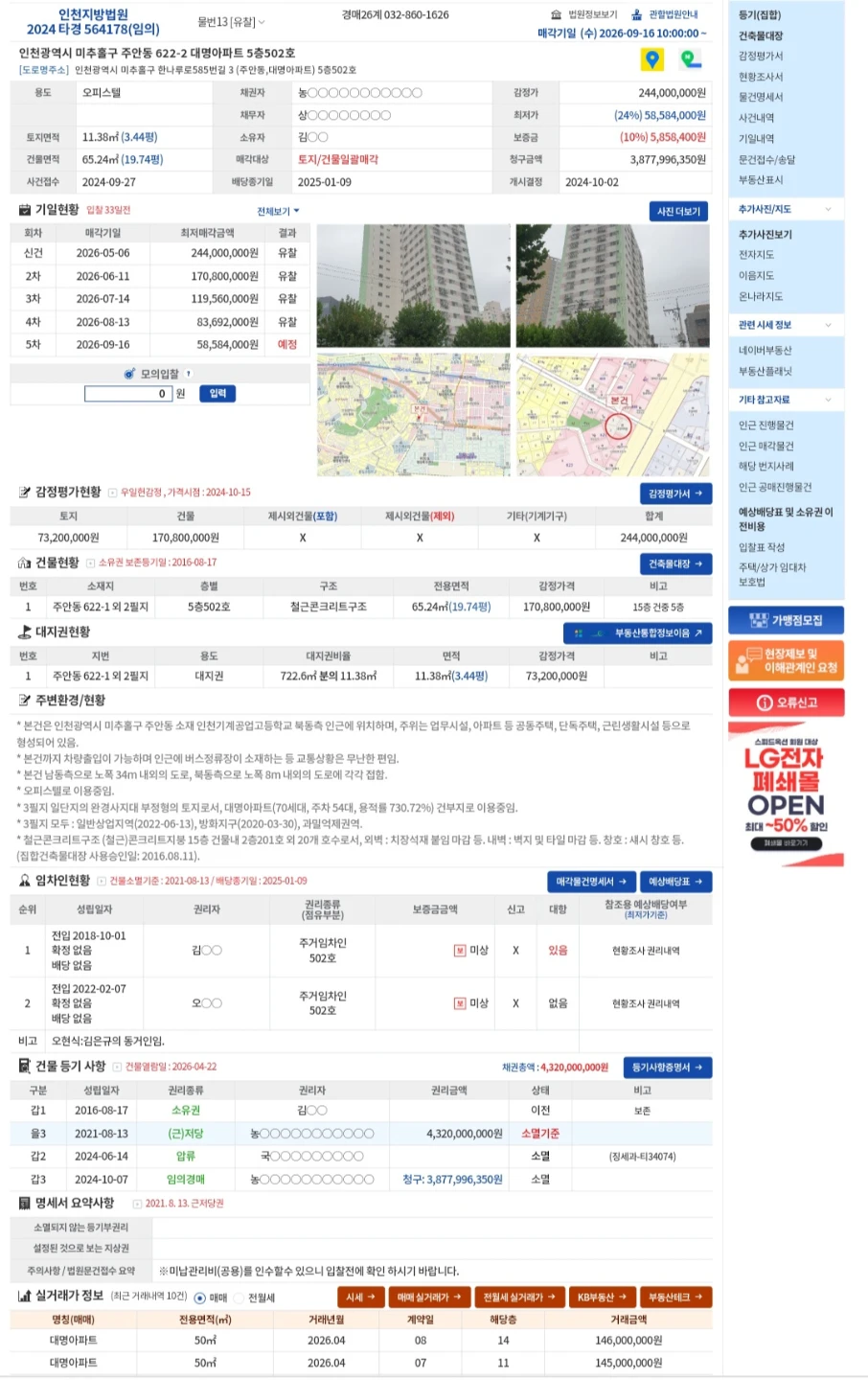This screenshot has height=1380, width=868.
Task: Open 법원정보보기 link
Action: pyautogui.click(x=584, y=14)
